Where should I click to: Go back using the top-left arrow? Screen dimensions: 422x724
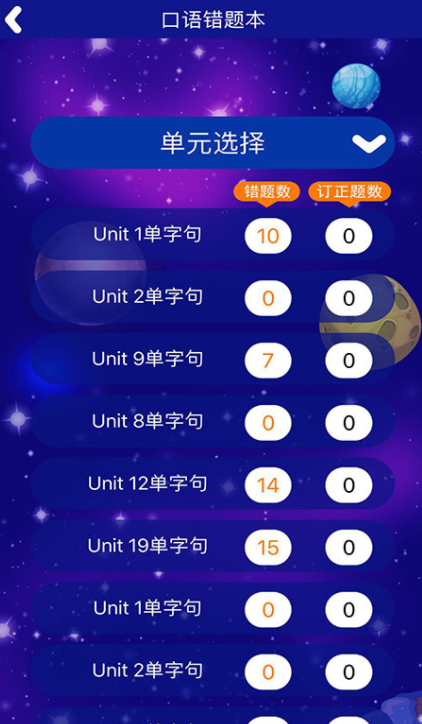click(x=13, y=20)
